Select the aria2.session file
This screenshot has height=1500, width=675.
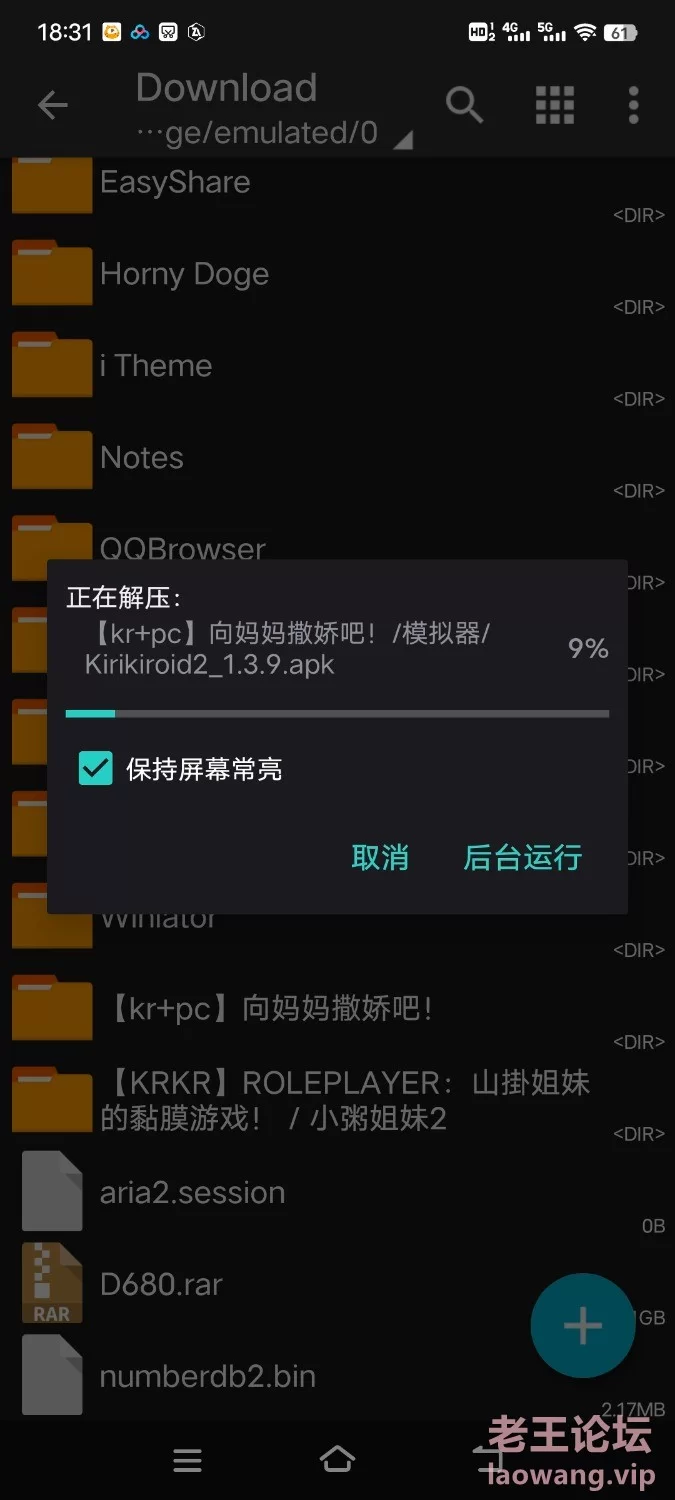tap(337, 1192)
